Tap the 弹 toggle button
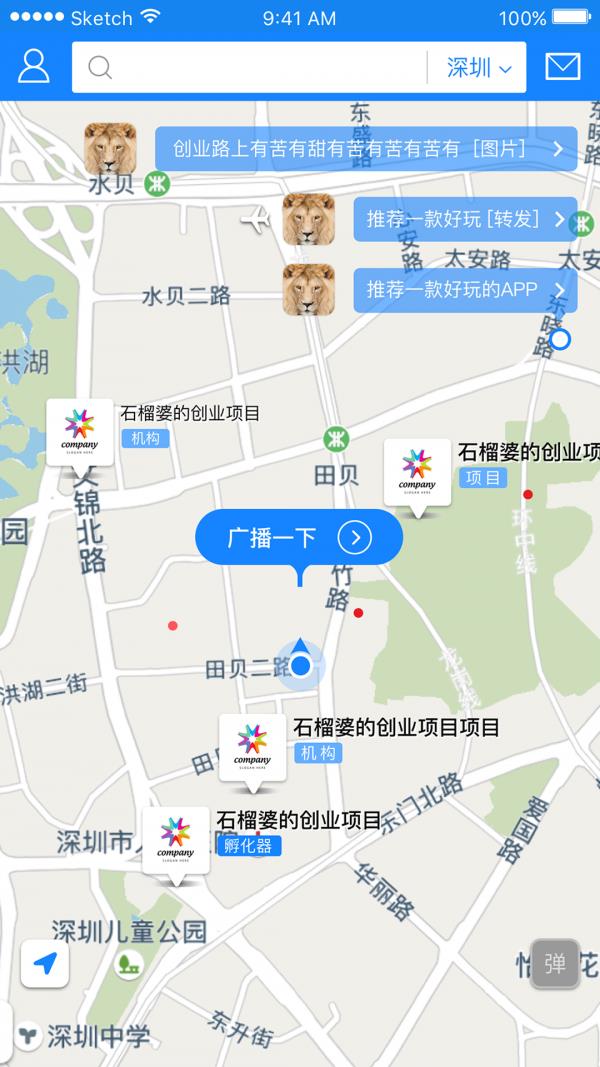Image resolution: width=600 pixels, height=1067 pixels. pos(555,963)
